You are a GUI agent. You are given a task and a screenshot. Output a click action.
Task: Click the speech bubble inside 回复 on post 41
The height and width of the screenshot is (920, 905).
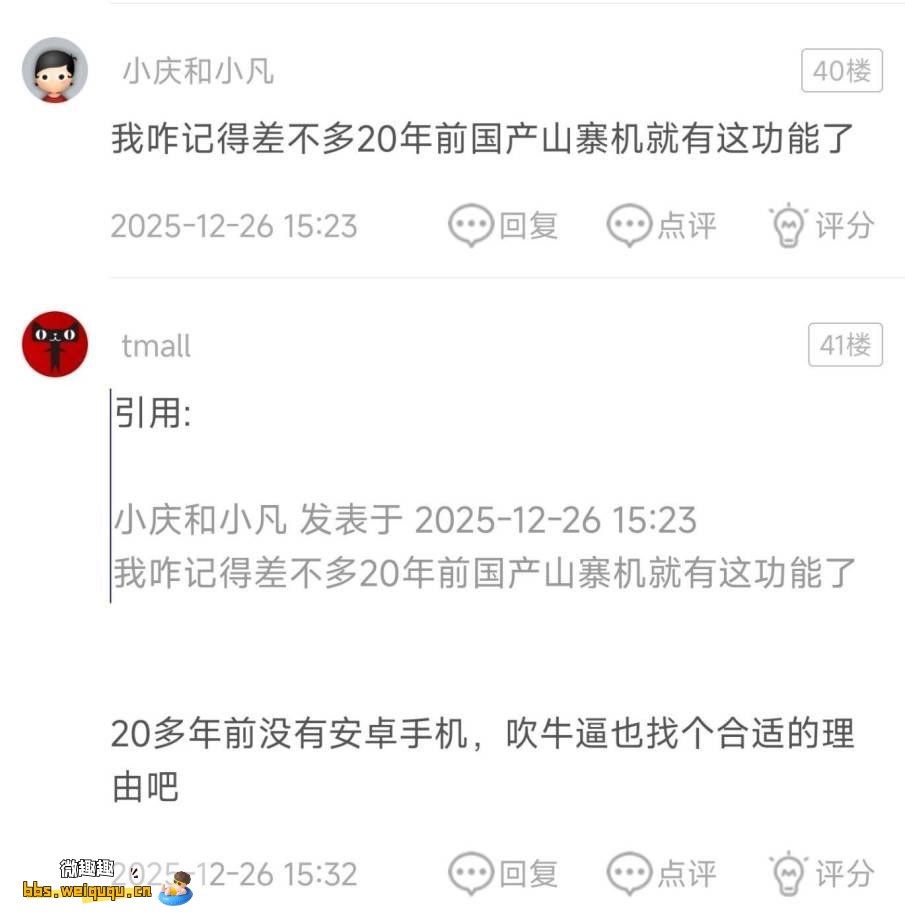(x=470, y=873)
